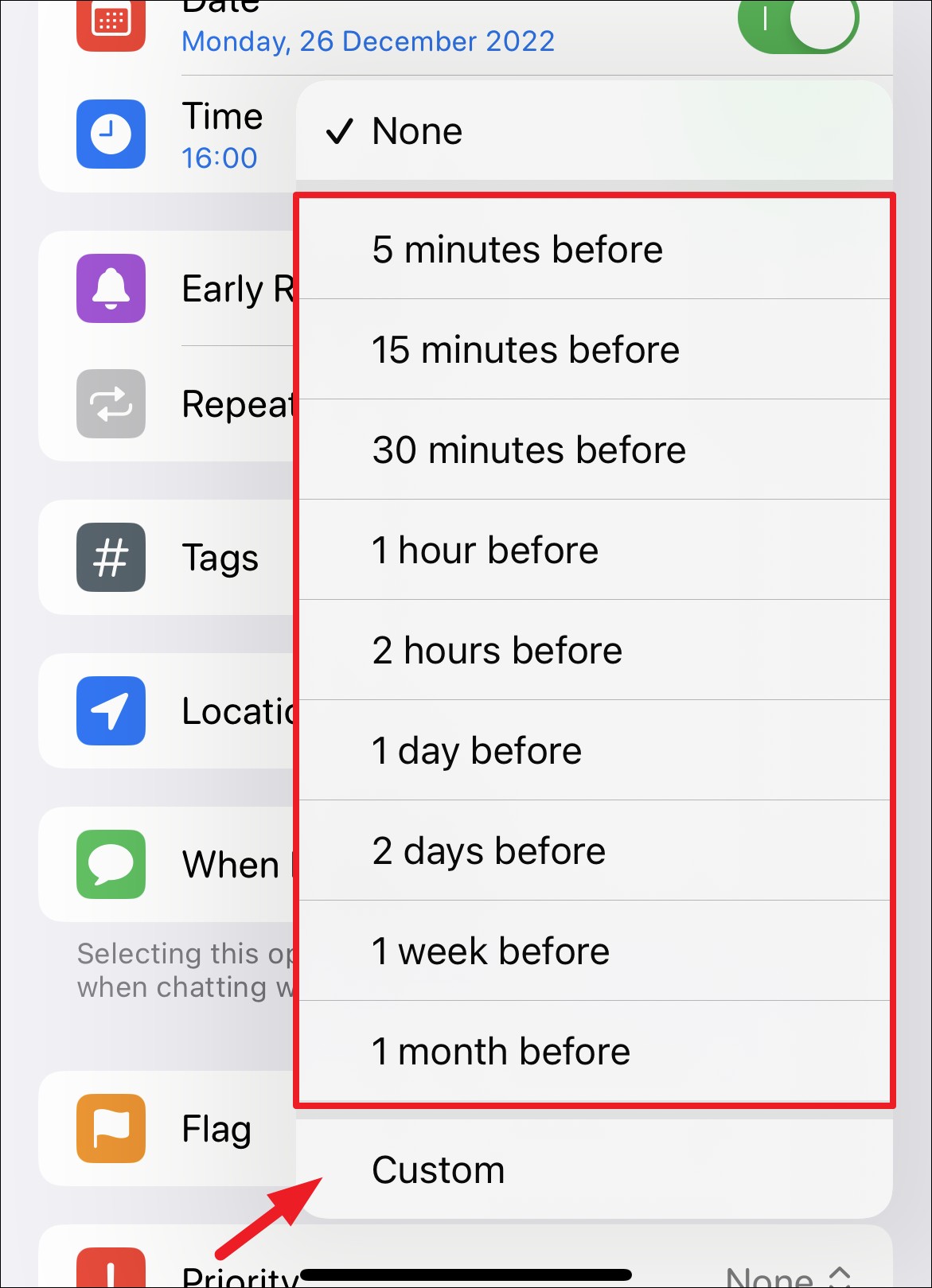Open the Custom early reminder option

593,1170
